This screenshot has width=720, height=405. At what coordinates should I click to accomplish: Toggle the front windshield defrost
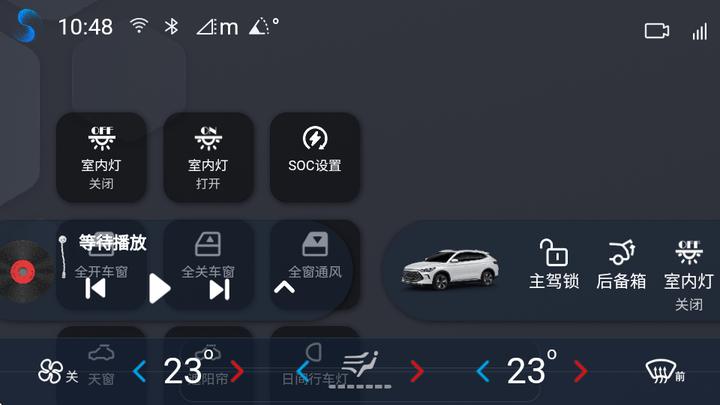point(664,373)
